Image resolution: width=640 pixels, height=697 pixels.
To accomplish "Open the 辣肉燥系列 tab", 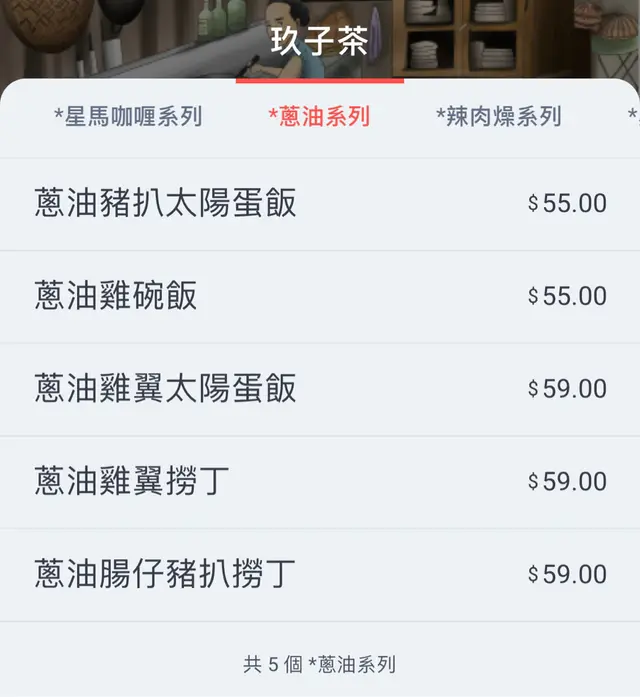I will click(x=498, y=116).
